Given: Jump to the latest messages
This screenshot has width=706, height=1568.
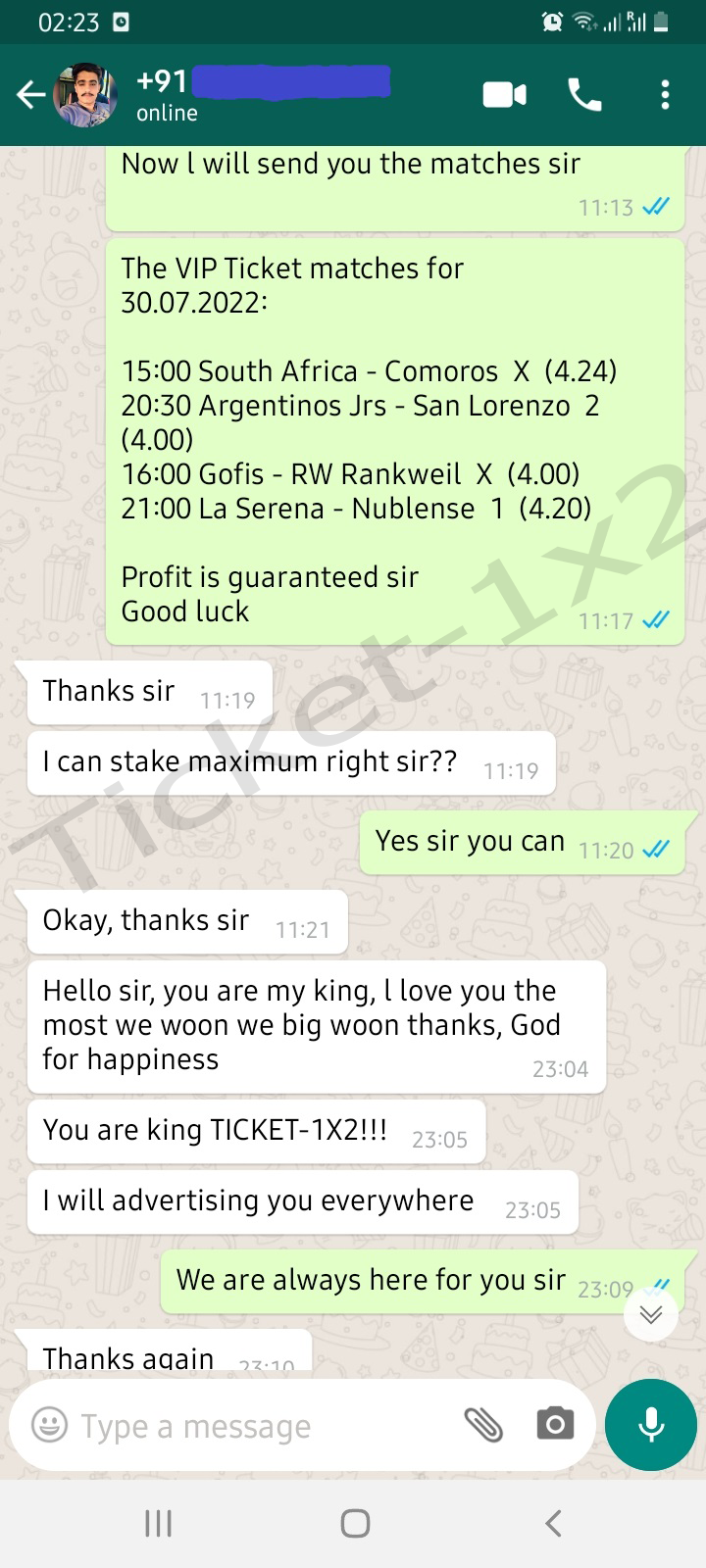Looking at the screenshot, I should click(651, 1314).
